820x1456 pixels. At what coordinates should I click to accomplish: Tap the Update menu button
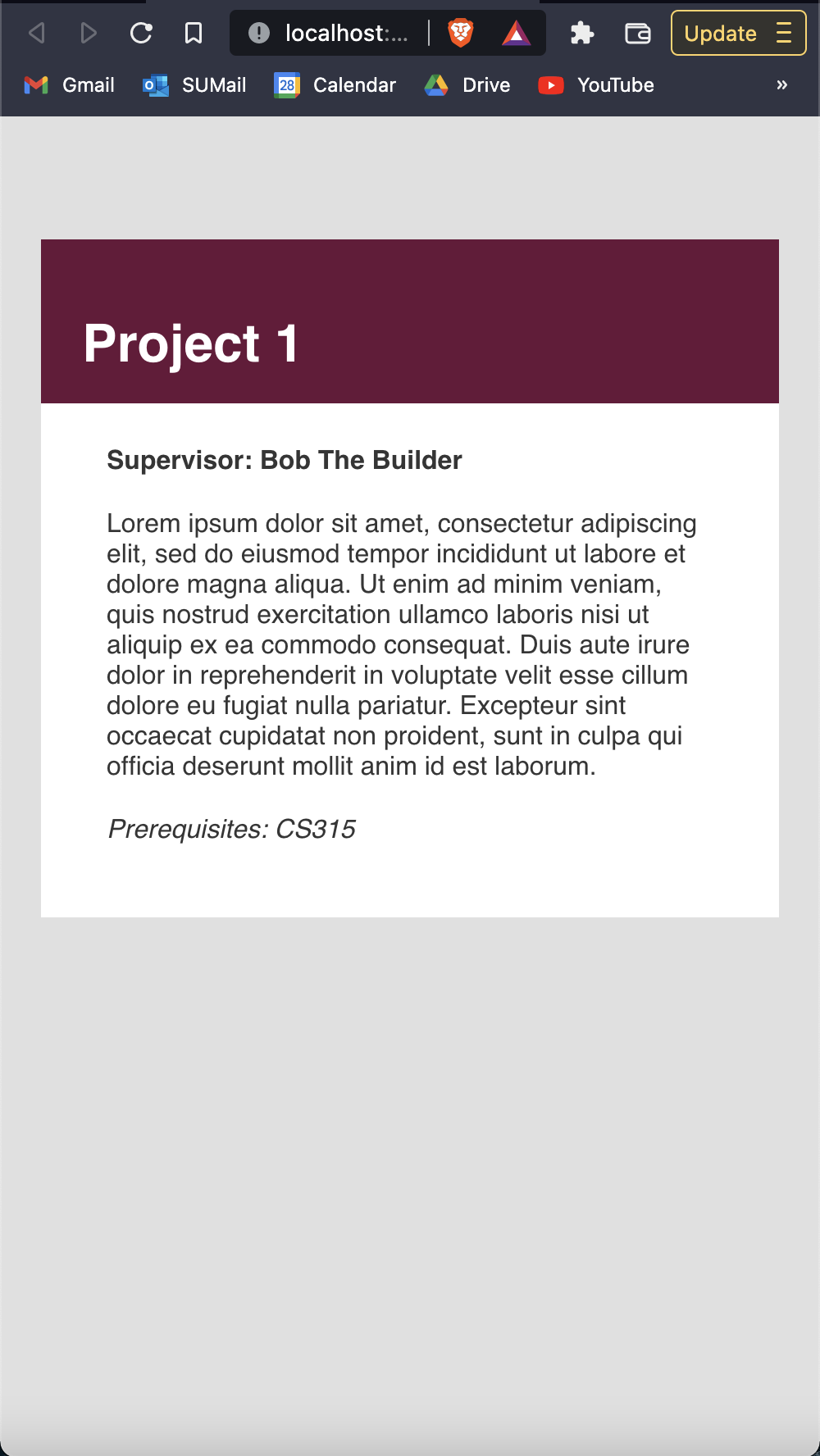pos(739,33)
